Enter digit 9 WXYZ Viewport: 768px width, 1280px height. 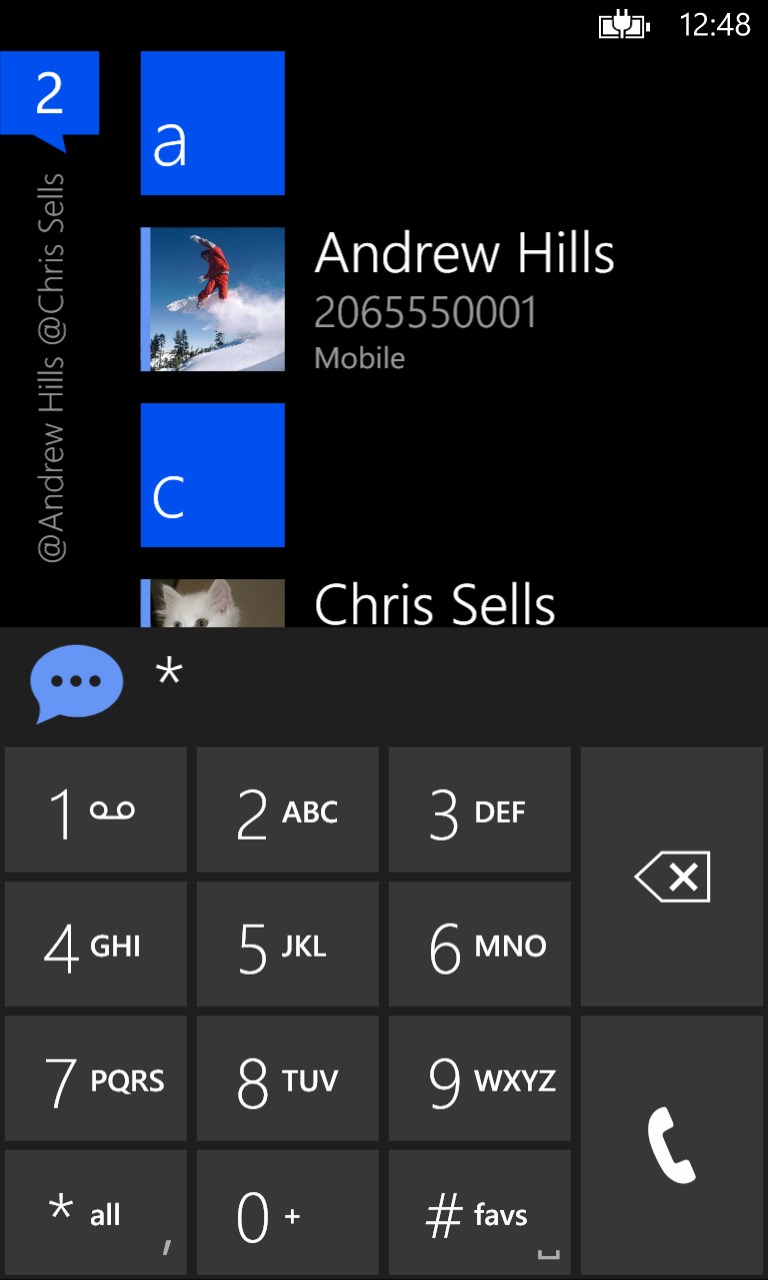[479, 1079]
